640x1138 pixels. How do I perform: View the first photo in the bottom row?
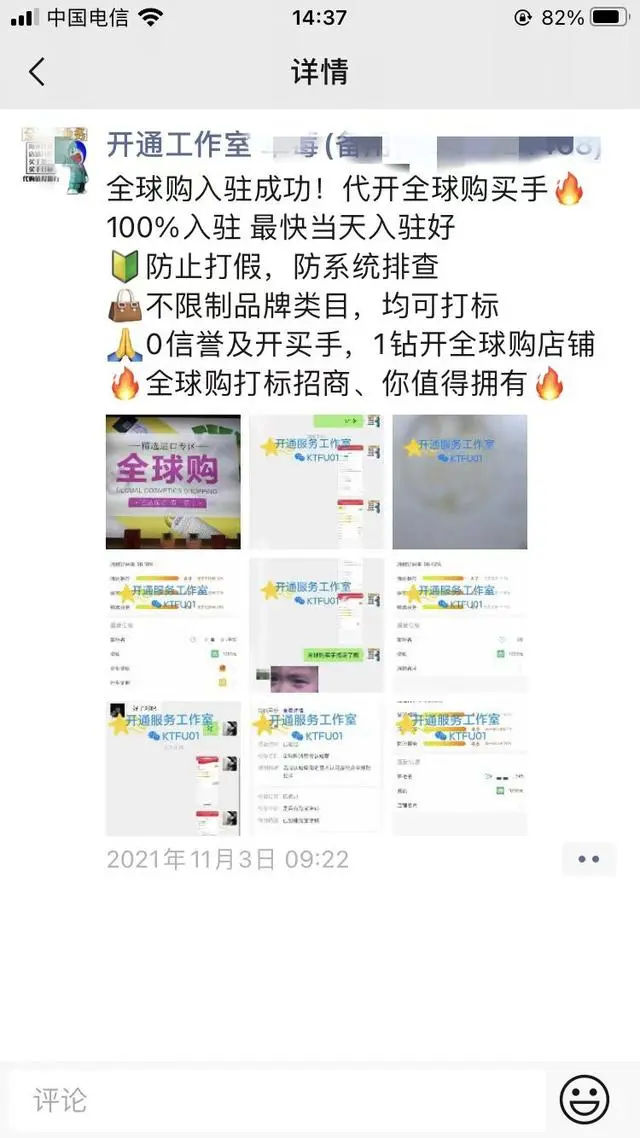pyautogui.click(x=173, y=768)
